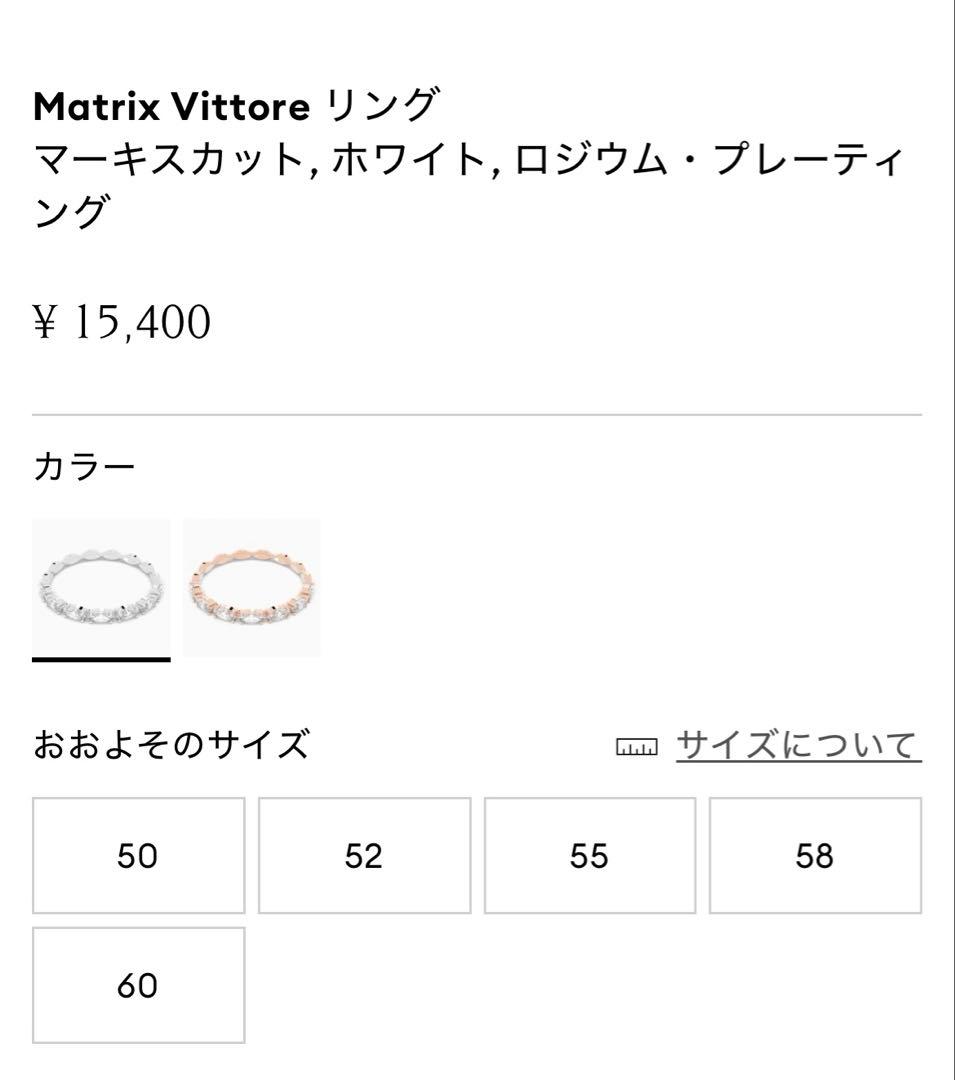
Task: Choose the rose gold ring color
Action: coord(252,588)
